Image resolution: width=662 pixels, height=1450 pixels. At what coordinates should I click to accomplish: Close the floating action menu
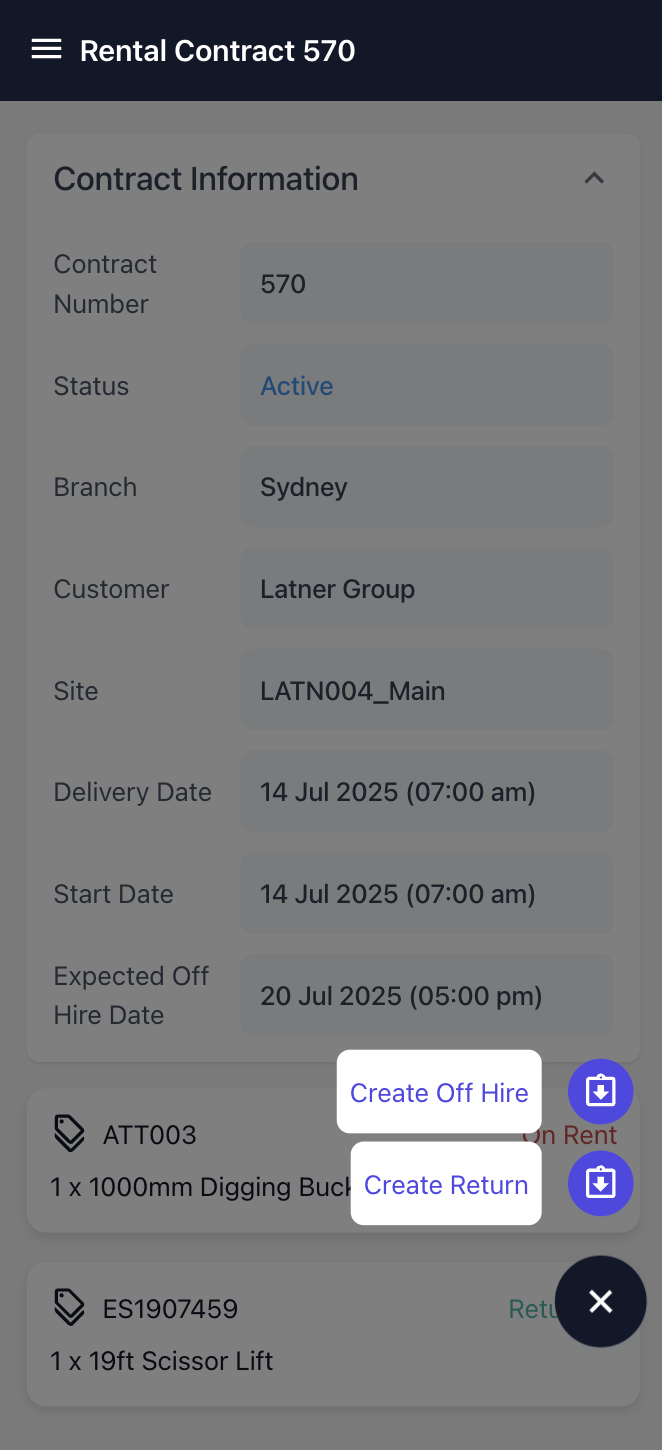[x=600, y=1301]
